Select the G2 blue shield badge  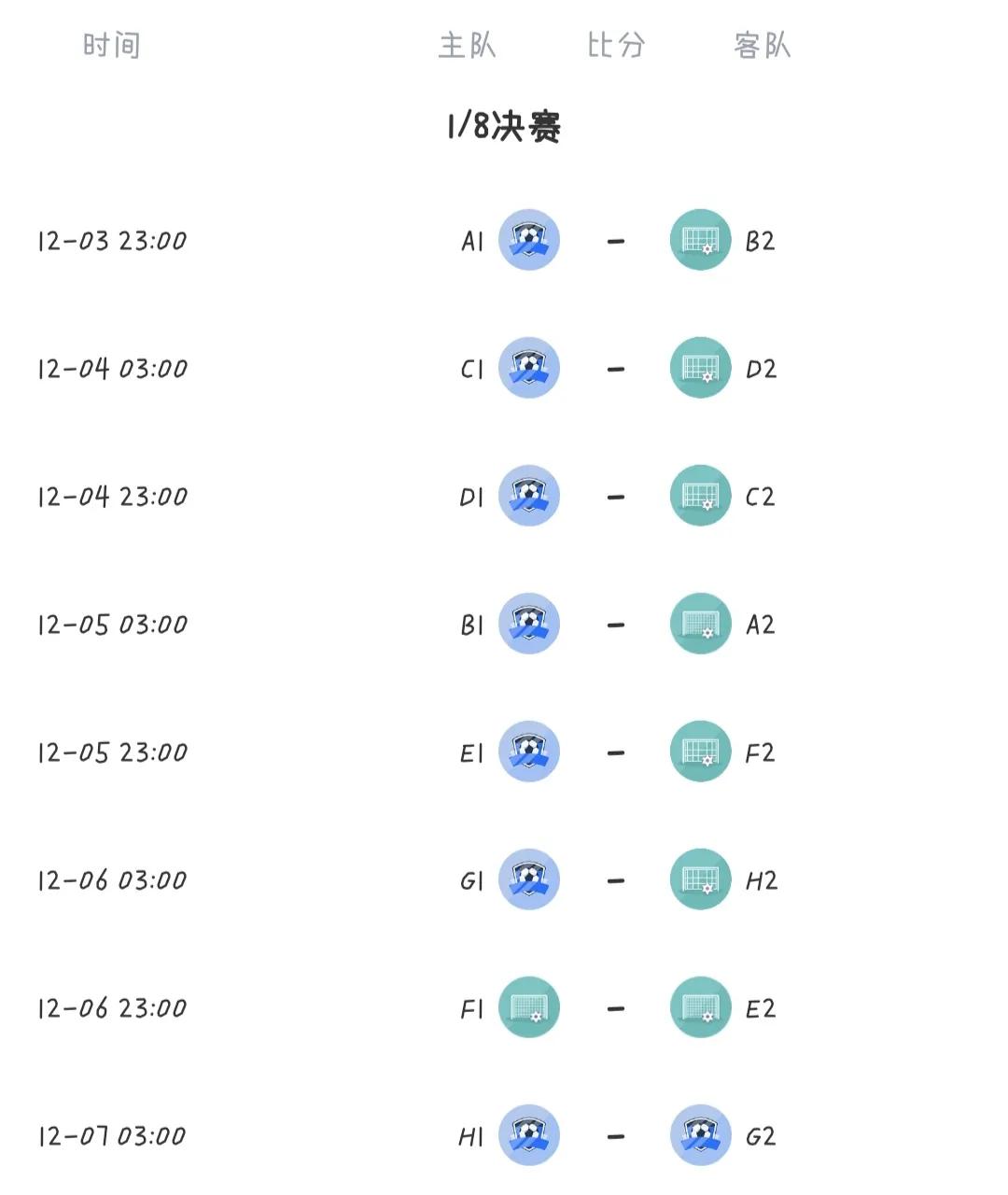[x=700, y=1136]
